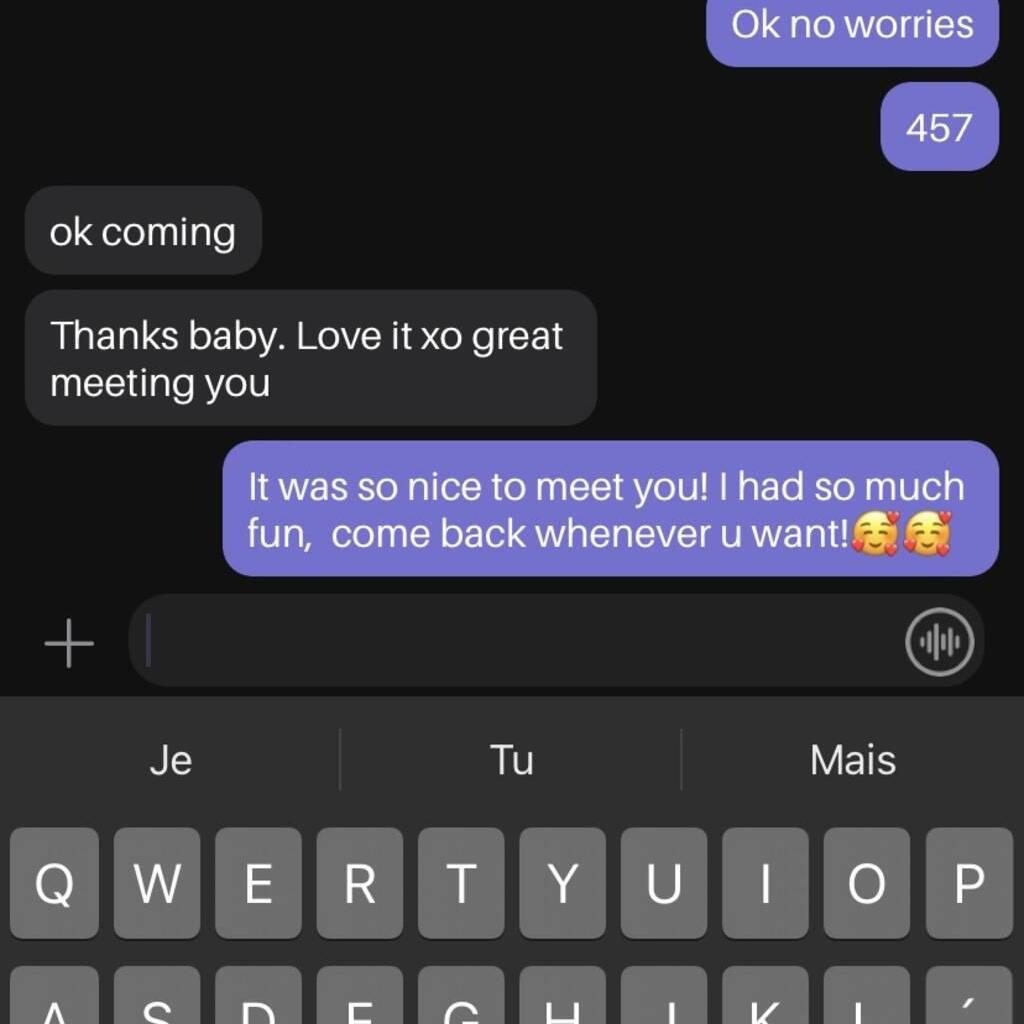Hit the P key on keyboard
1024x1024 pixels.
click(x=968, y=883)
